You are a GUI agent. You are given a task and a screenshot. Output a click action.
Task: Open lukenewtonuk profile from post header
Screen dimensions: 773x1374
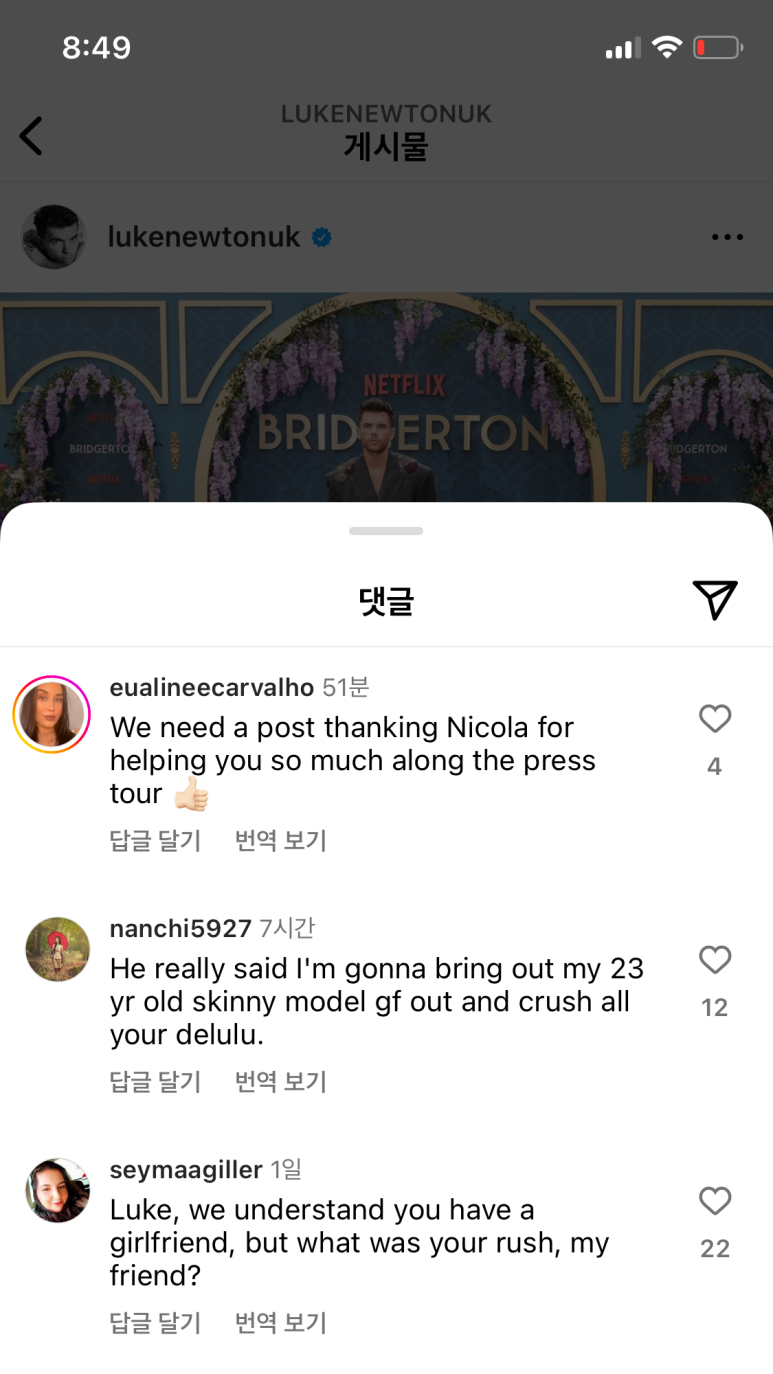pyautogui.click(x=203, y=237)
